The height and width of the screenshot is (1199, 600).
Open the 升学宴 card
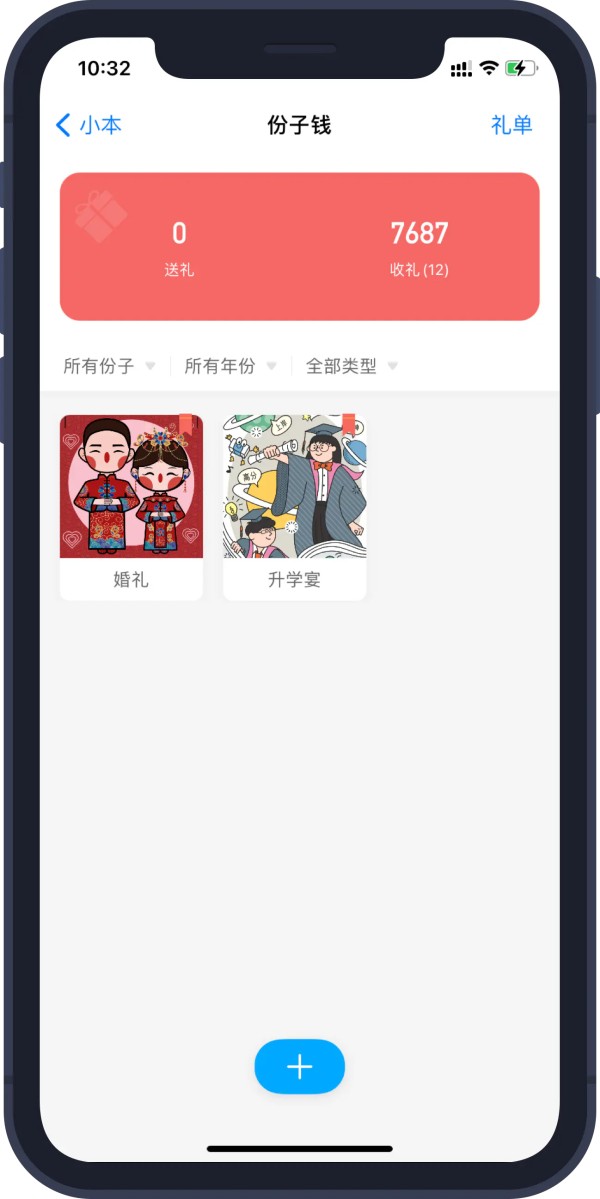point(295,507)
